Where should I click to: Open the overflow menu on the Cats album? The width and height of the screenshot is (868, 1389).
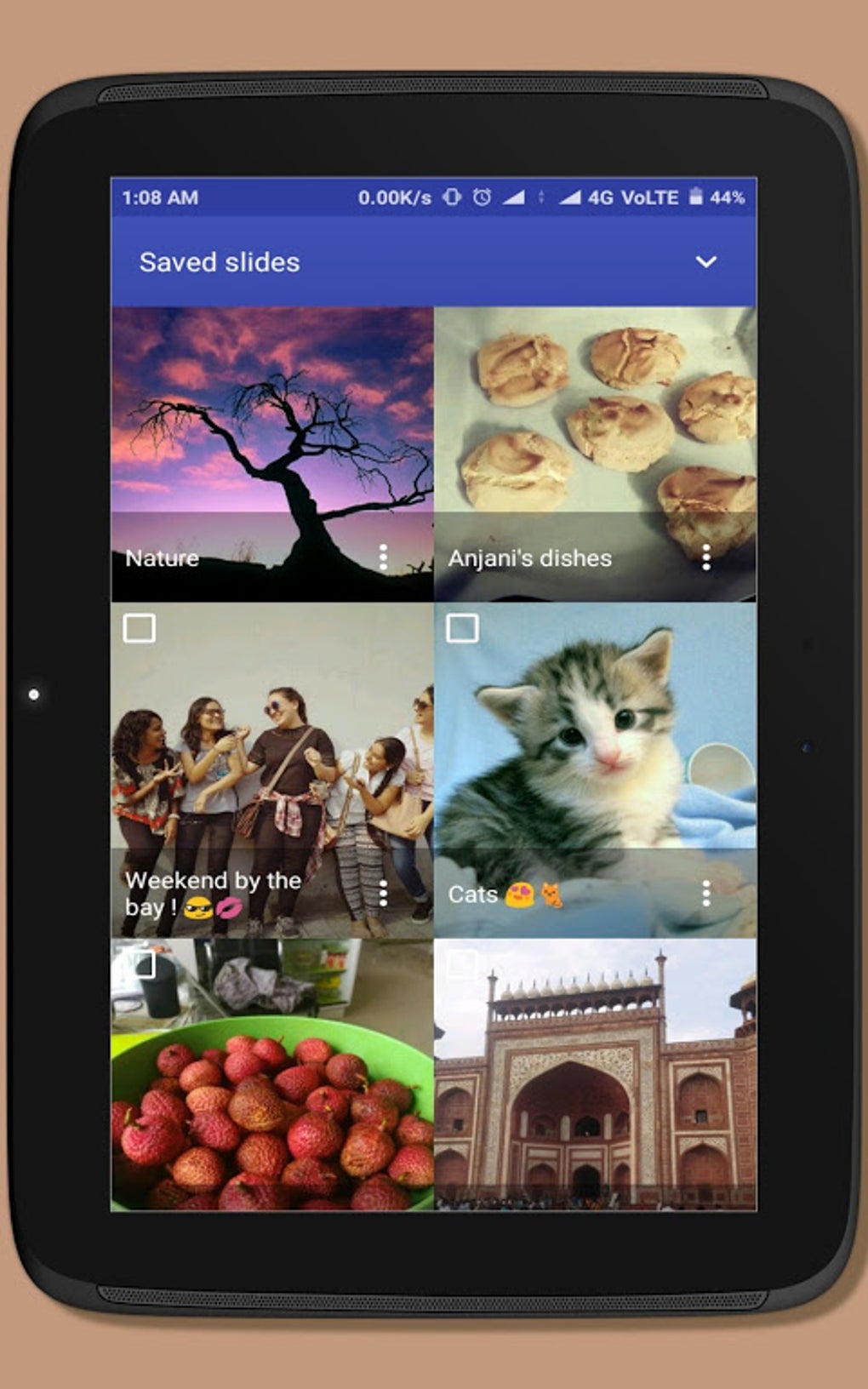pos(706,894)
